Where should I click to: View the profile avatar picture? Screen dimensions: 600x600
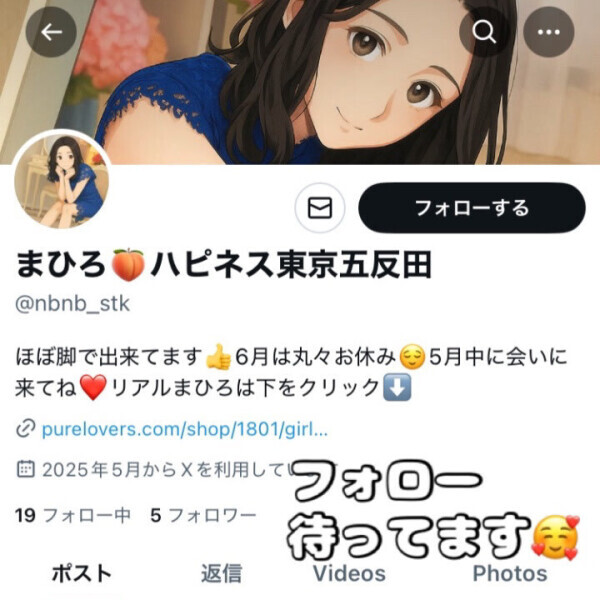click(x=62, y=178)
